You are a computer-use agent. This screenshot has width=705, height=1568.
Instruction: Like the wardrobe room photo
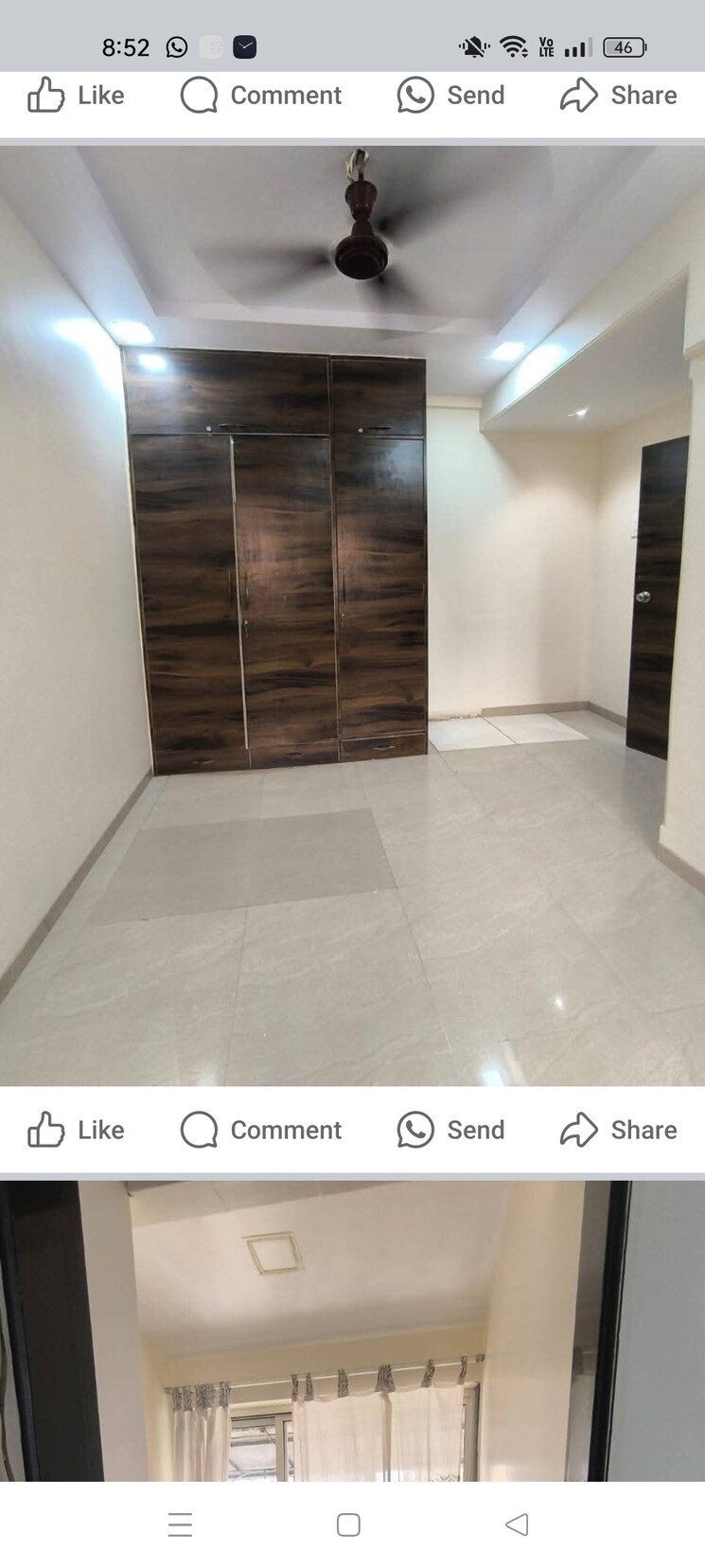click(76, 1130)
